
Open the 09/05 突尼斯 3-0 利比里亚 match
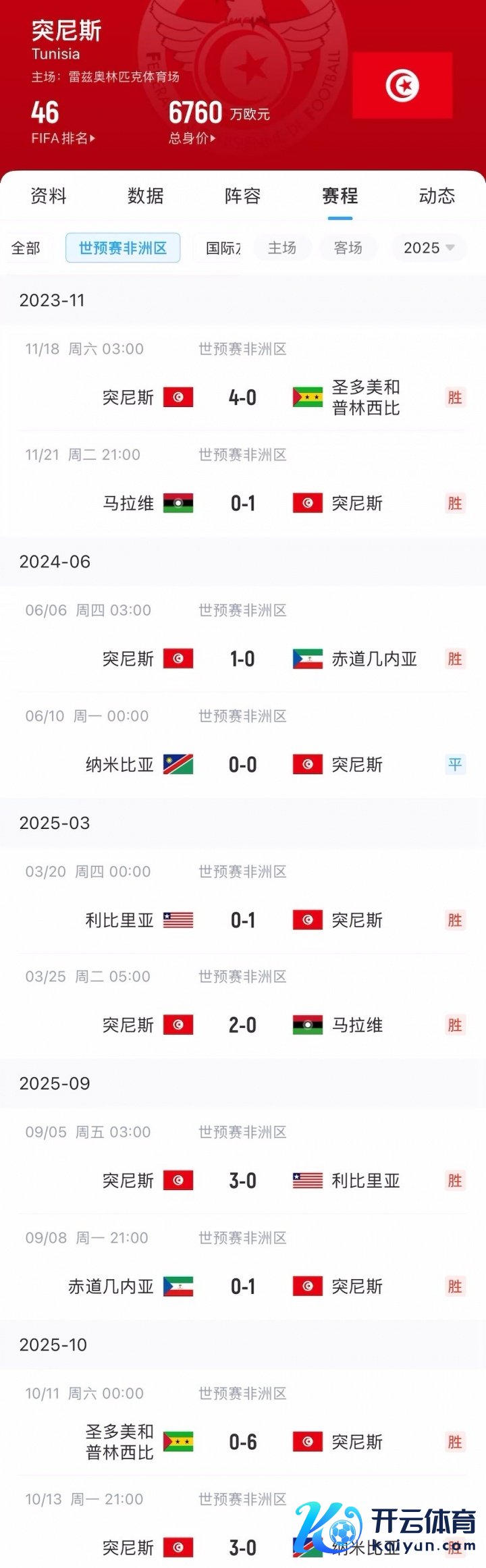(x=243, y=1180)
